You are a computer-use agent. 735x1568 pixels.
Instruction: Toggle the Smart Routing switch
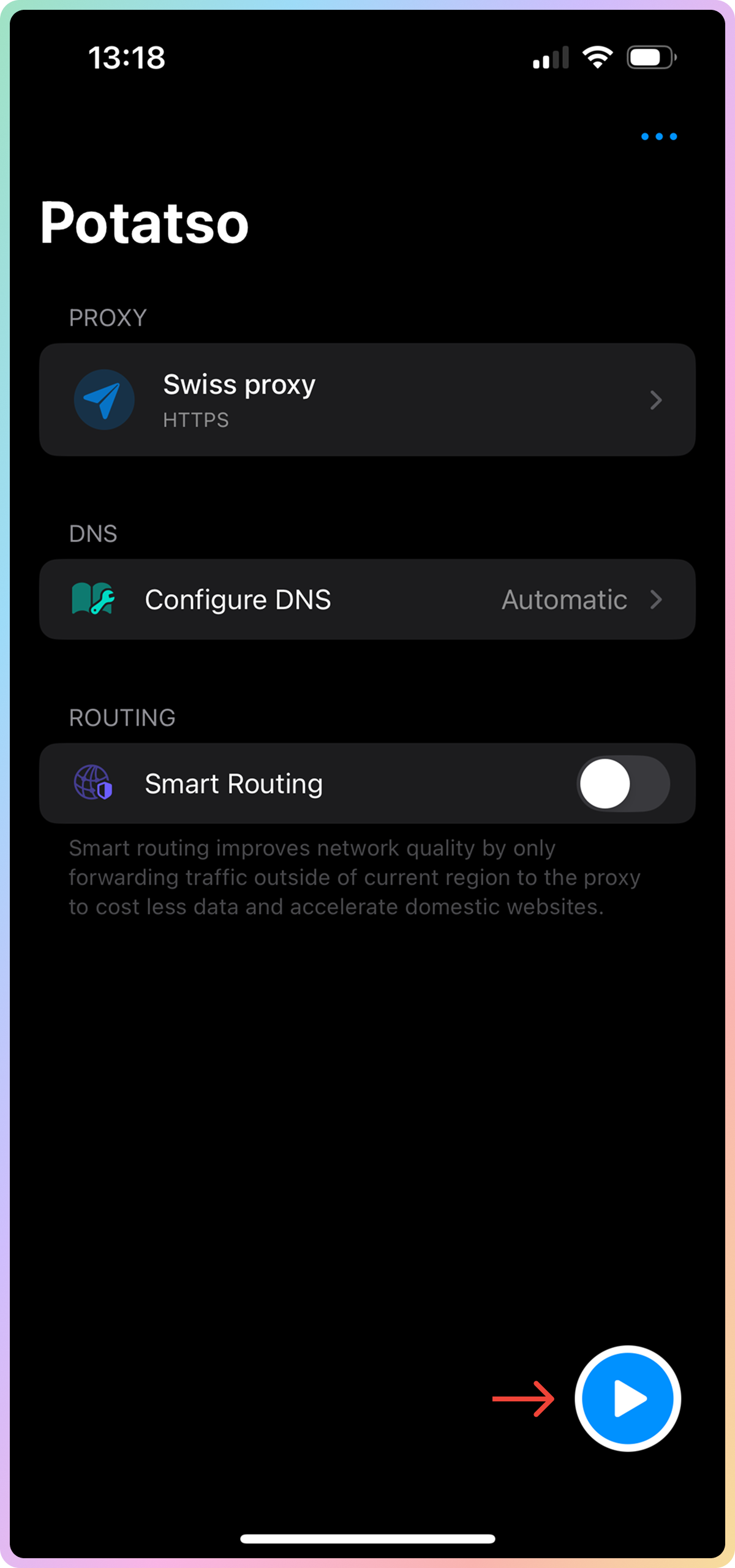point(623,783)
